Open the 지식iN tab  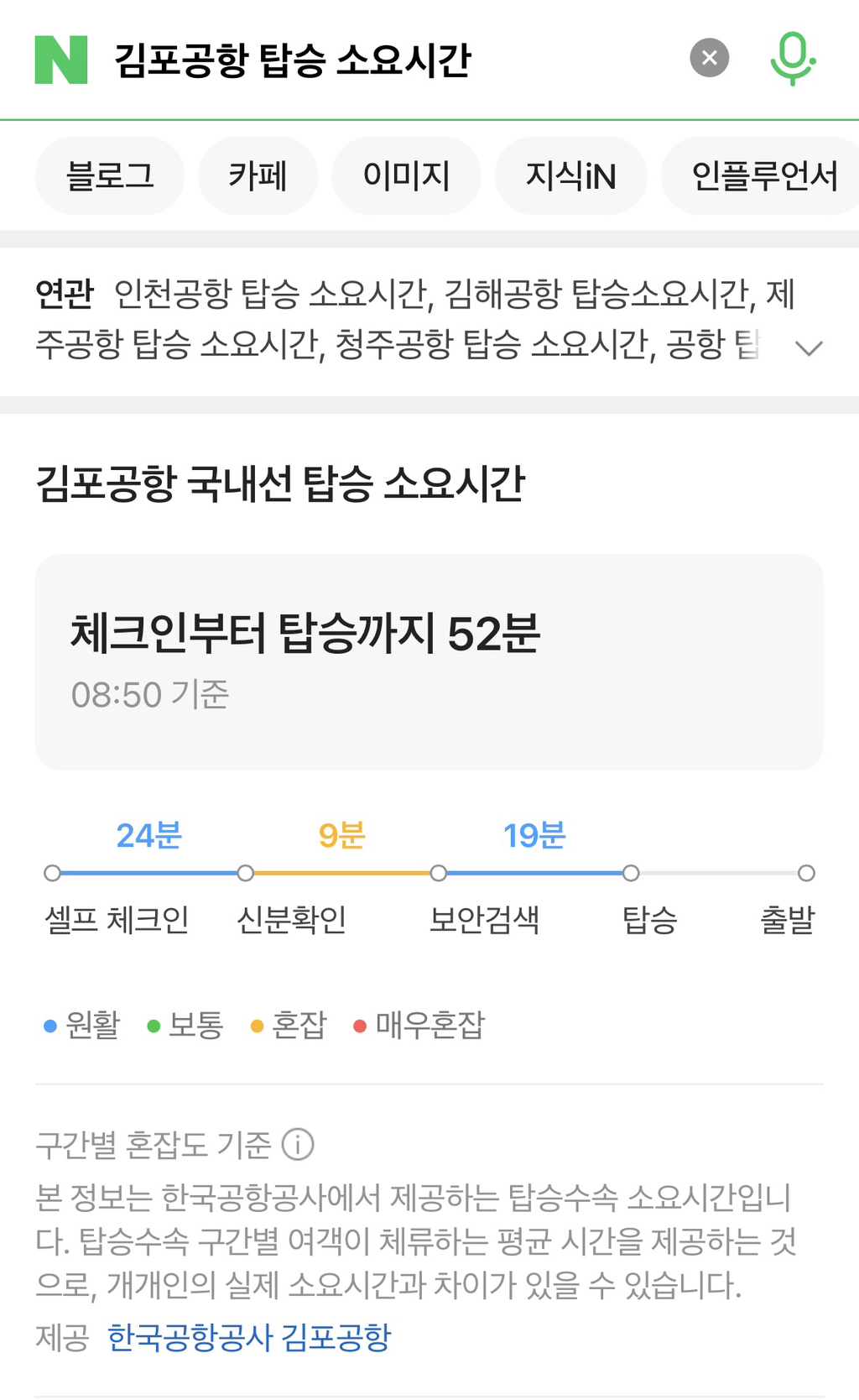pyautogui.click(x=571, y=175)
